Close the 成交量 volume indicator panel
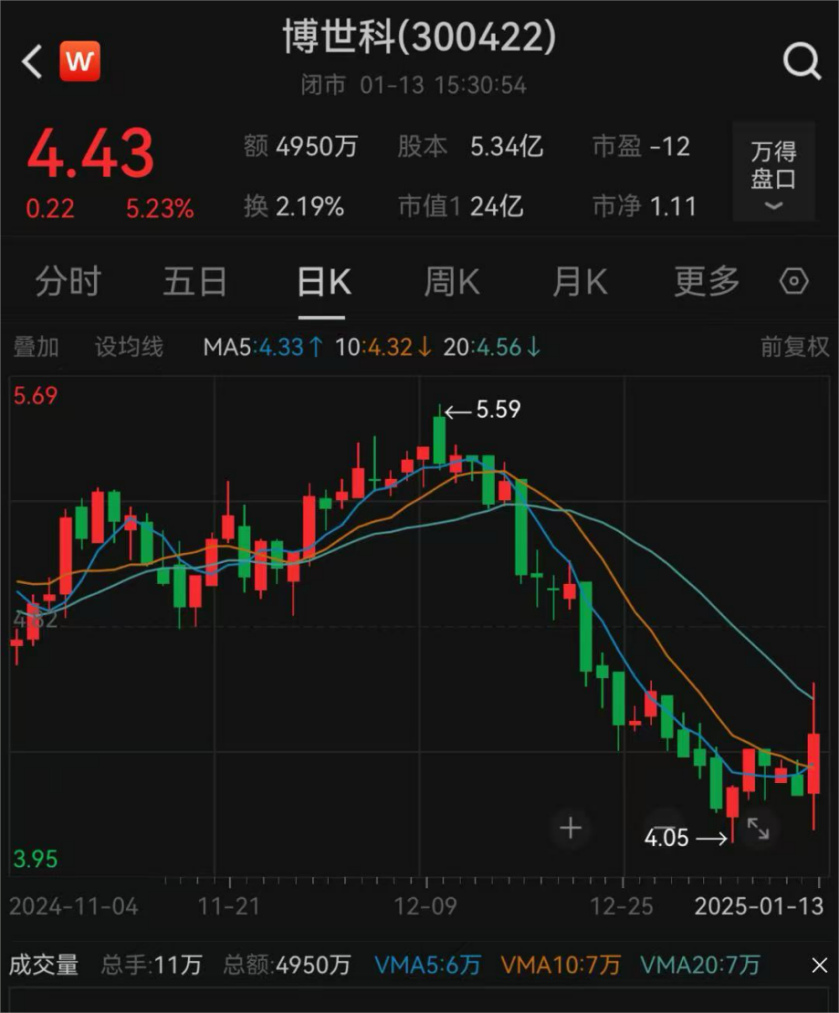Screen dimensions: 839x1013 (x=819, y=965)
